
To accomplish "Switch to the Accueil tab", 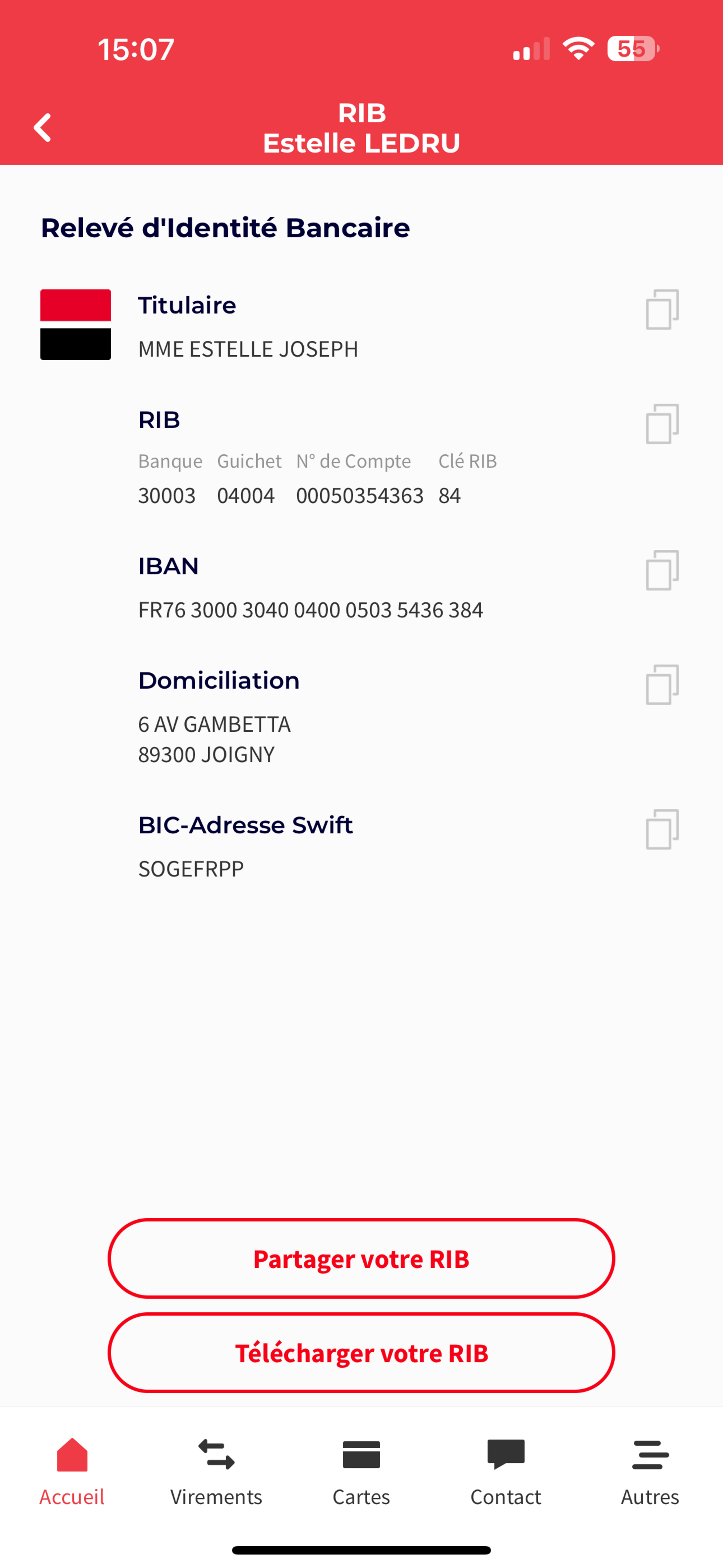I will [x=72, y=1471].
